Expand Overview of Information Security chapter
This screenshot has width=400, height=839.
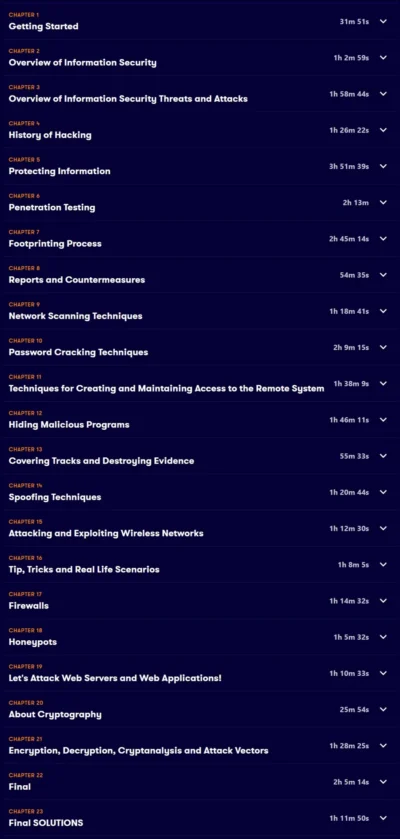tap(200, 58)
